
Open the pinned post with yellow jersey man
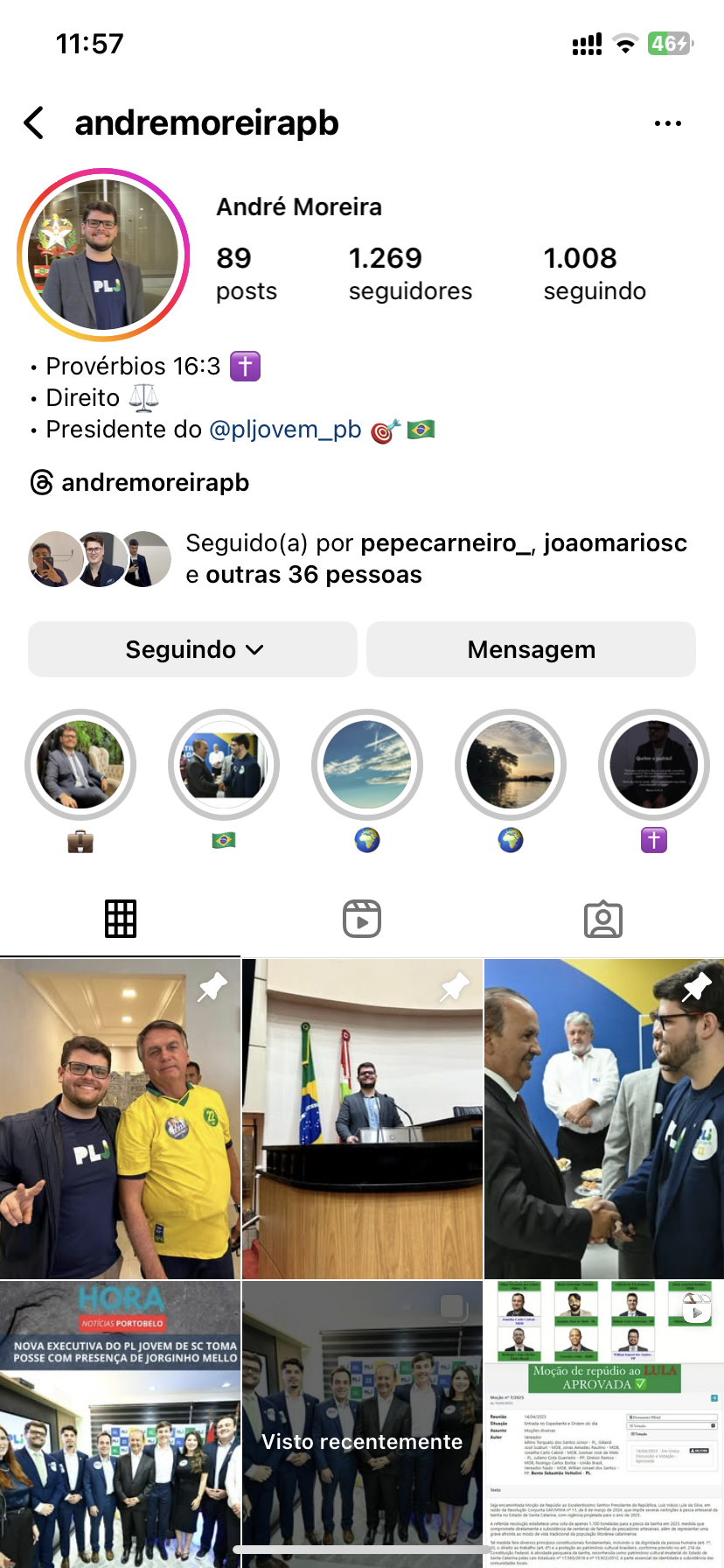[x=120, y=1120]
